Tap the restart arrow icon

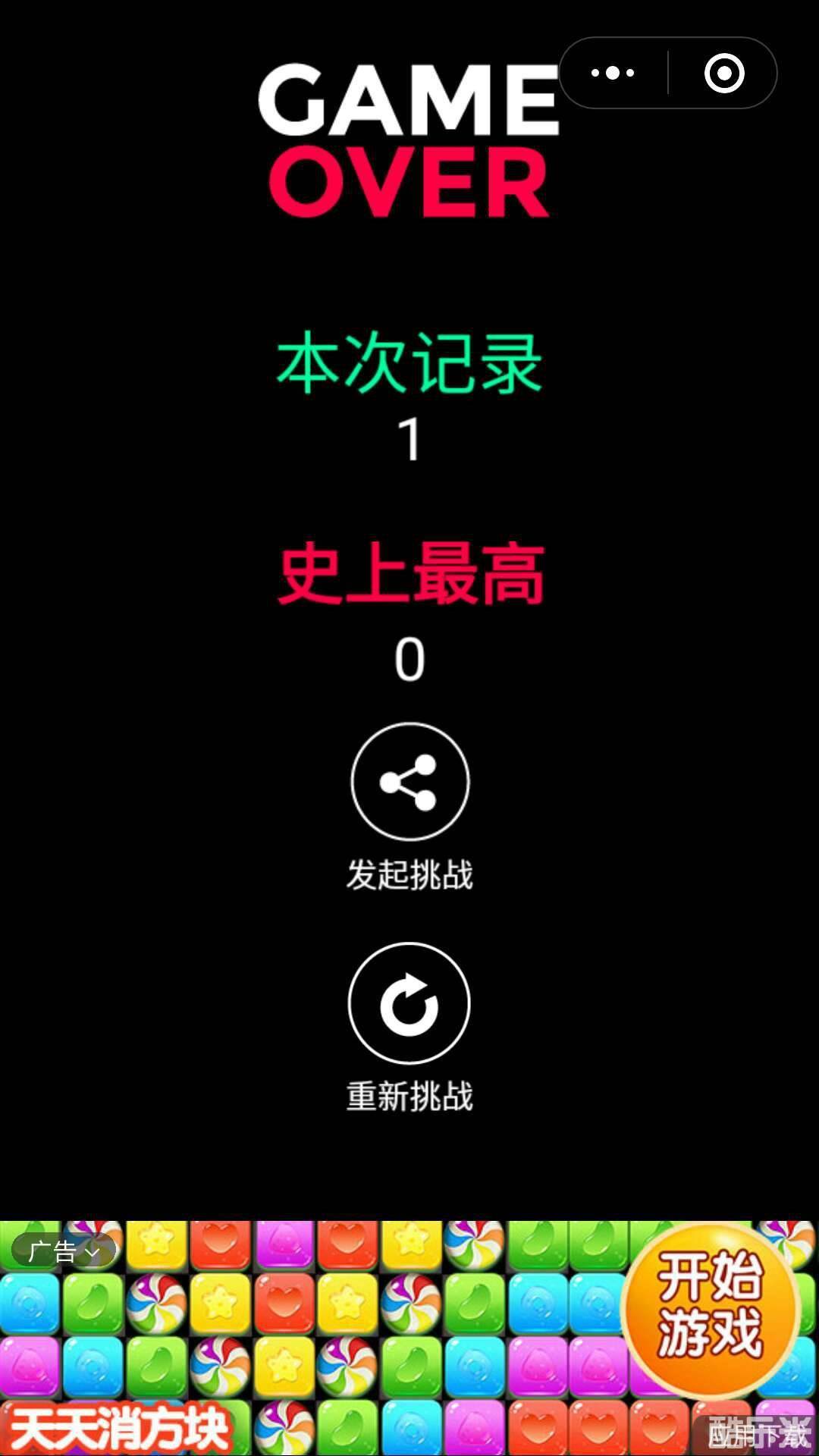pos(409,1003)
